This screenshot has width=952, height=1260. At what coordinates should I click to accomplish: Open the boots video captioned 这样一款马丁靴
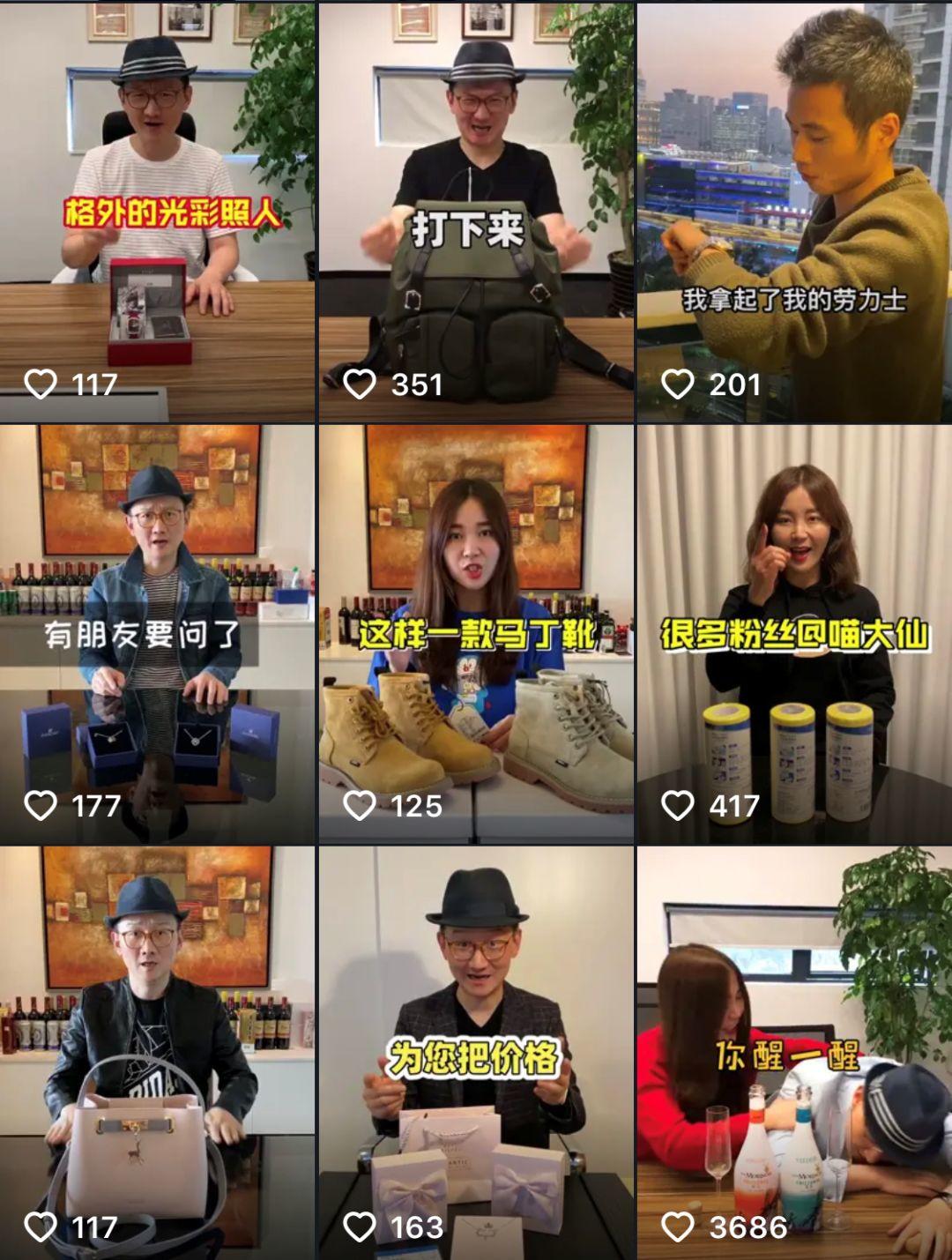476,634
